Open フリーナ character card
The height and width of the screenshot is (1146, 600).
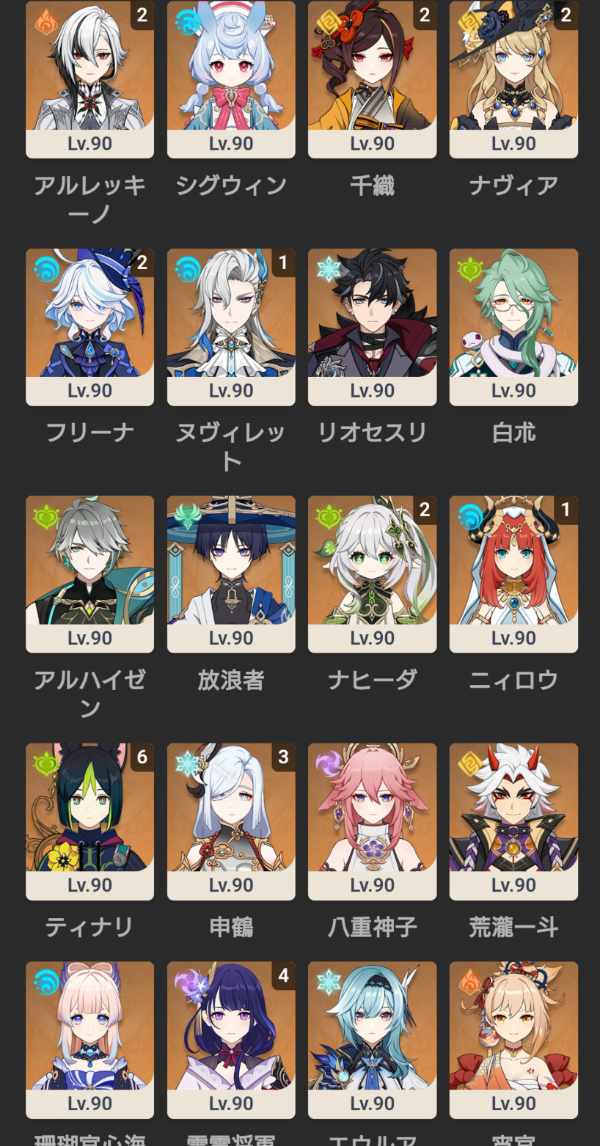(x=90, y=327)
